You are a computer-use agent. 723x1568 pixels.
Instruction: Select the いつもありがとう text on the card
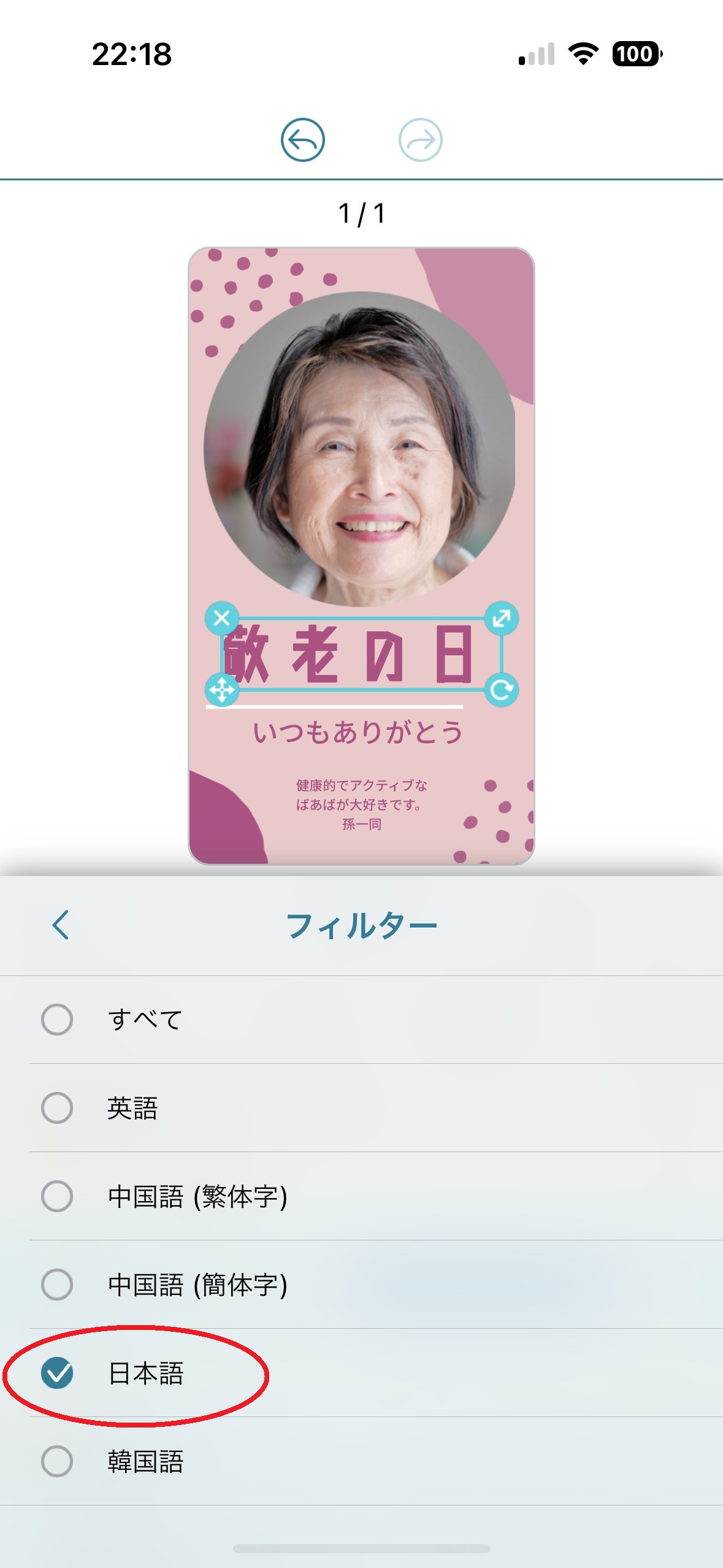[x=358, y=732]
